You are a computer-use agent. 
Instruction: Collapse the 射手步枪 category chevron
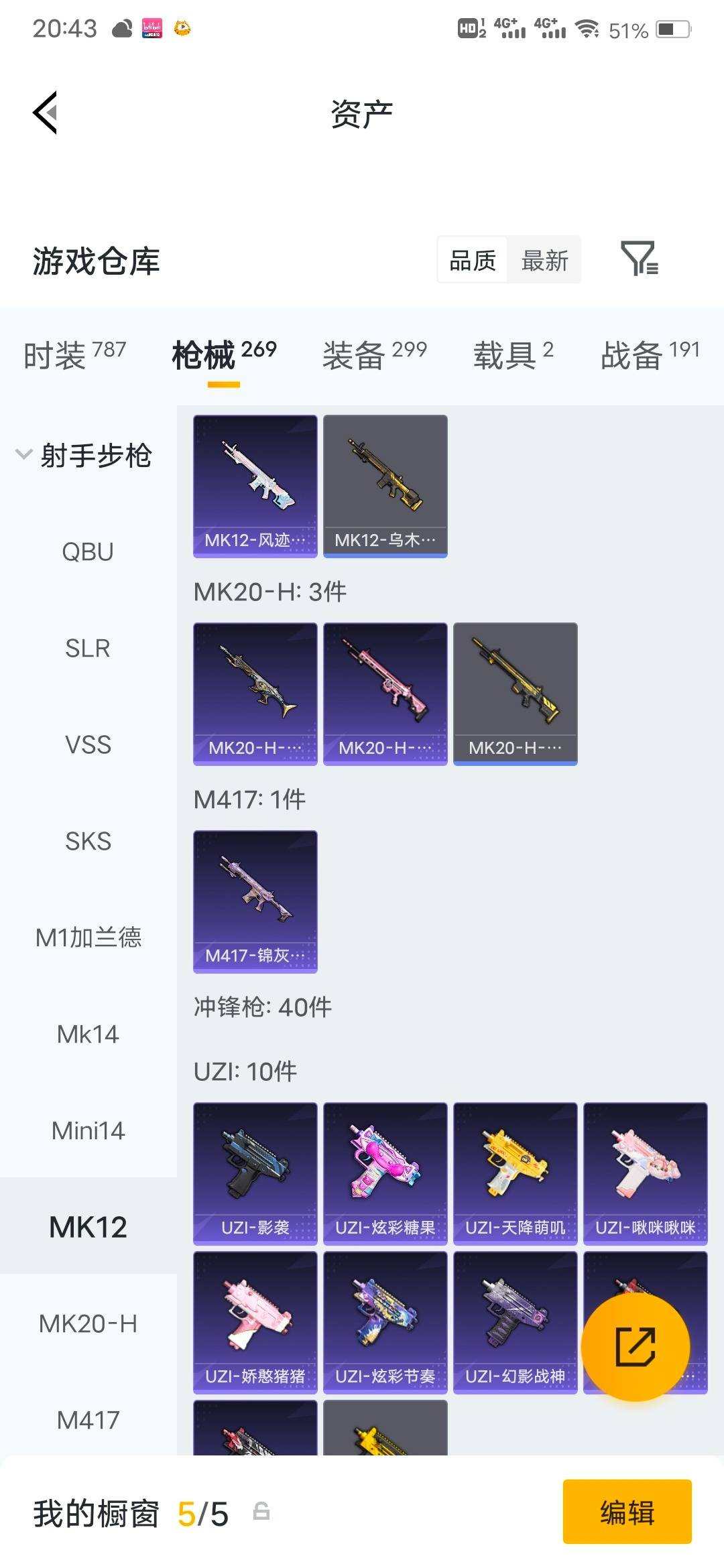pos(23,454)
